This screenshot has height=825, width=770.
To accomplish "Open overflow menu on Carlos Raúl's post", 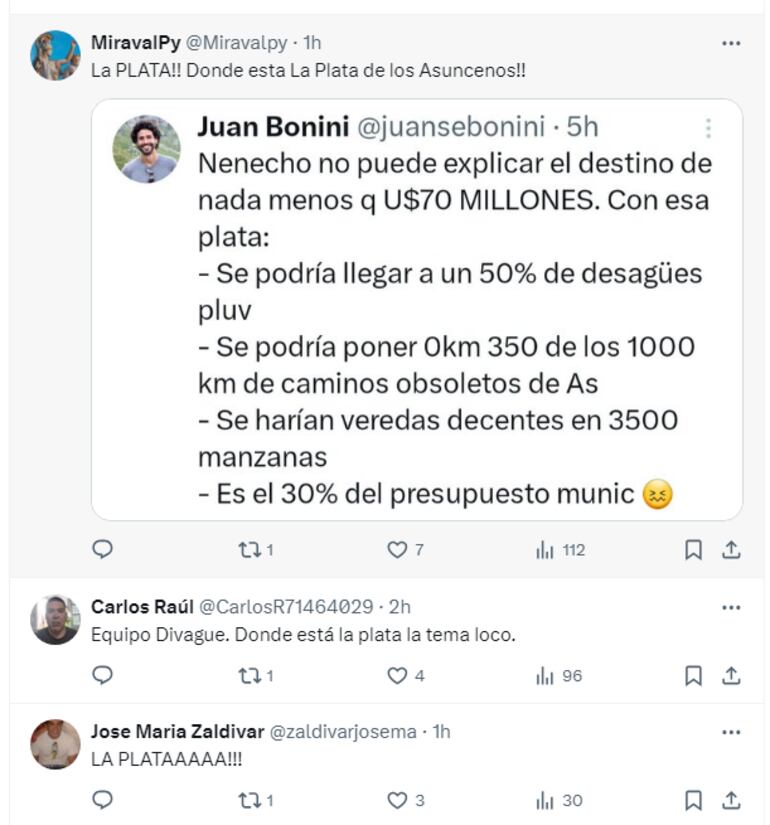I will coord(731,607).
